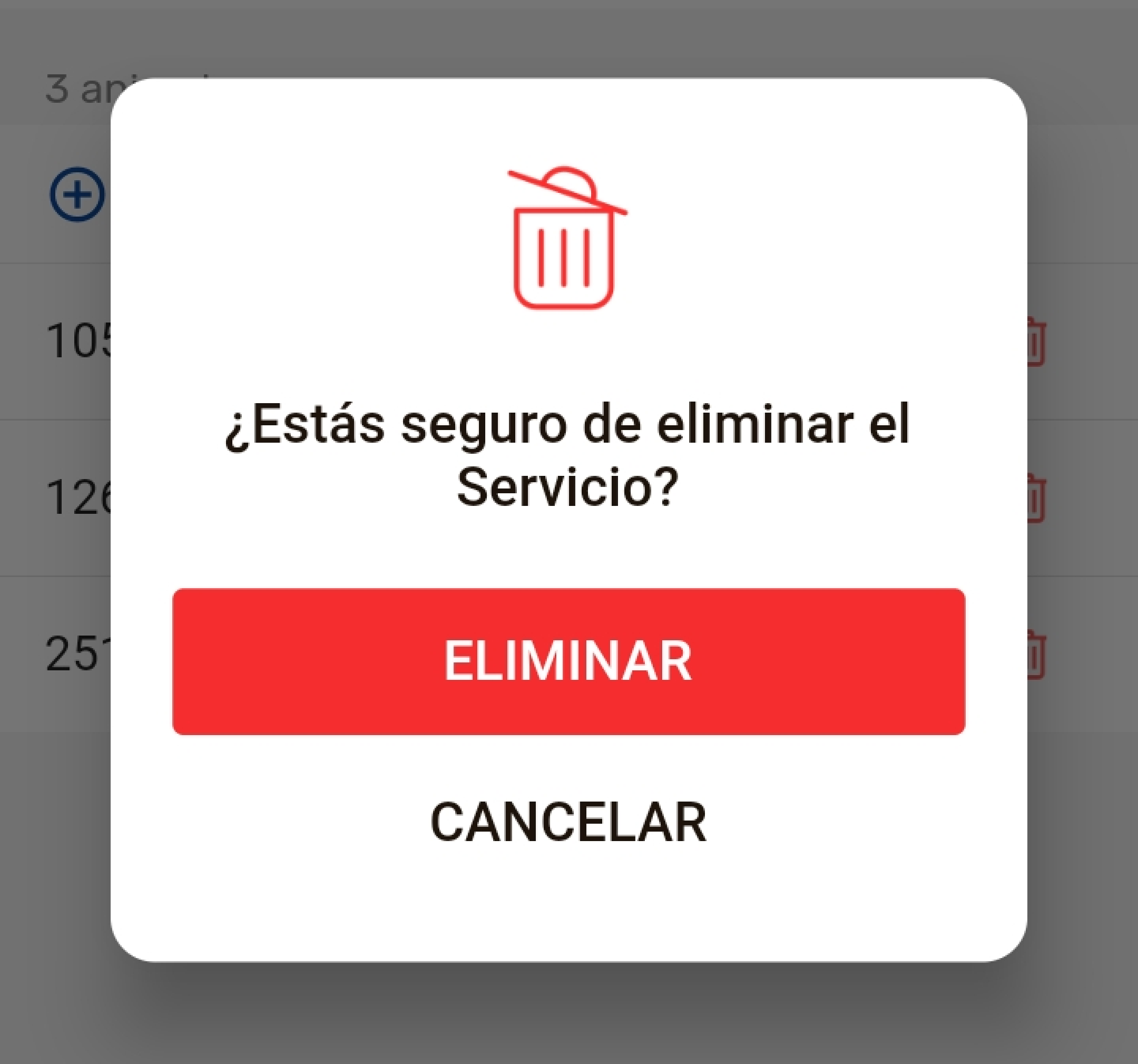Confirm deletion with the ELIMINAR button
The image size is (1138, 1064).
[568, 661]
